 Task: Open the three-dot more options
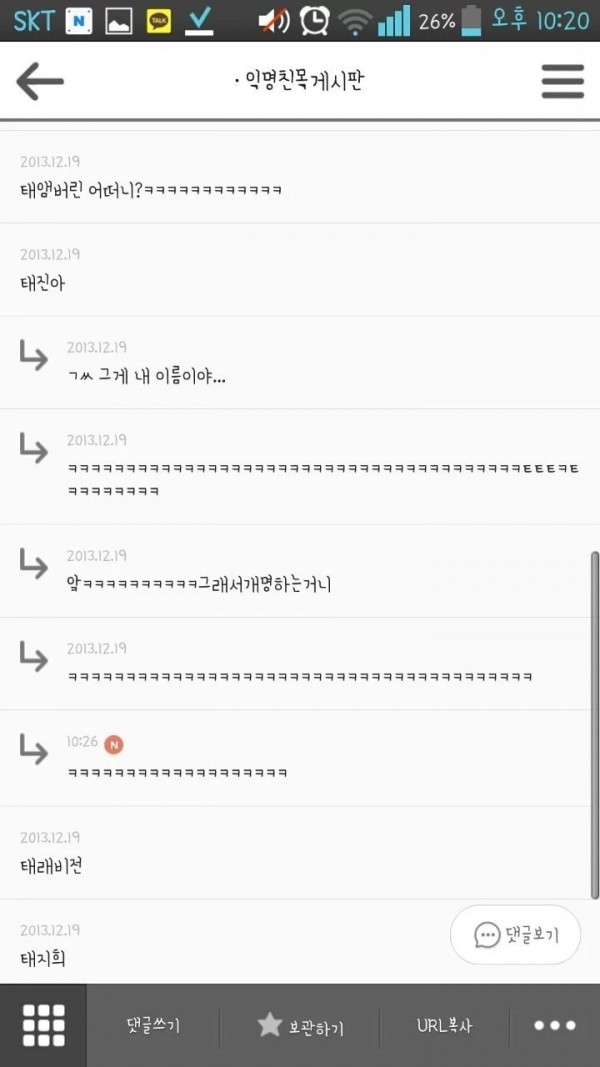point(555,1026)
